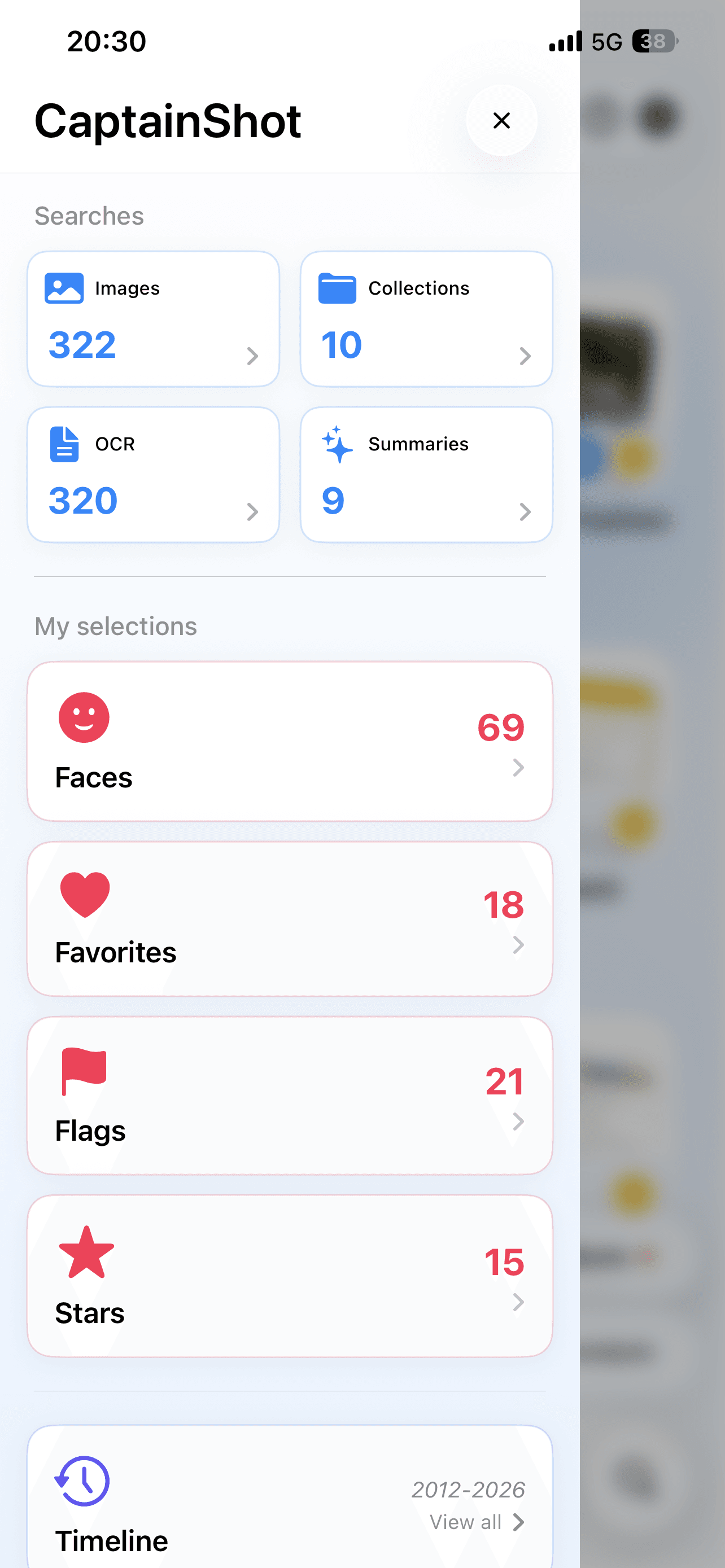Expand the OCR results chevron
The height and width of the screenshot is (1568, 725).
coord(253,513)
